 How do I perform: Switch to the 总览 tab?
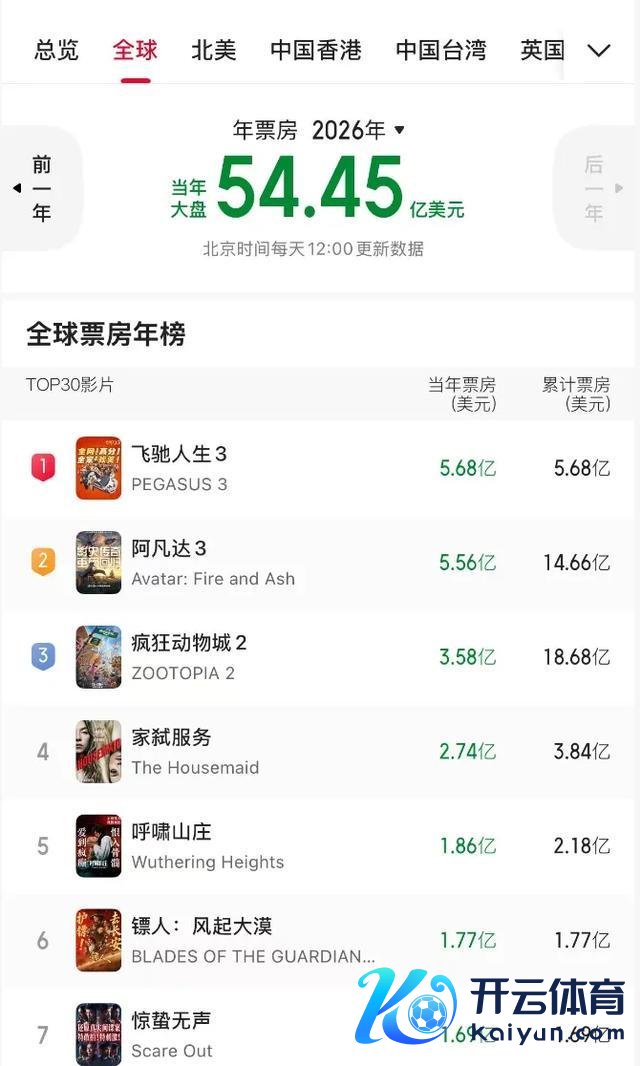click(56, 50)
